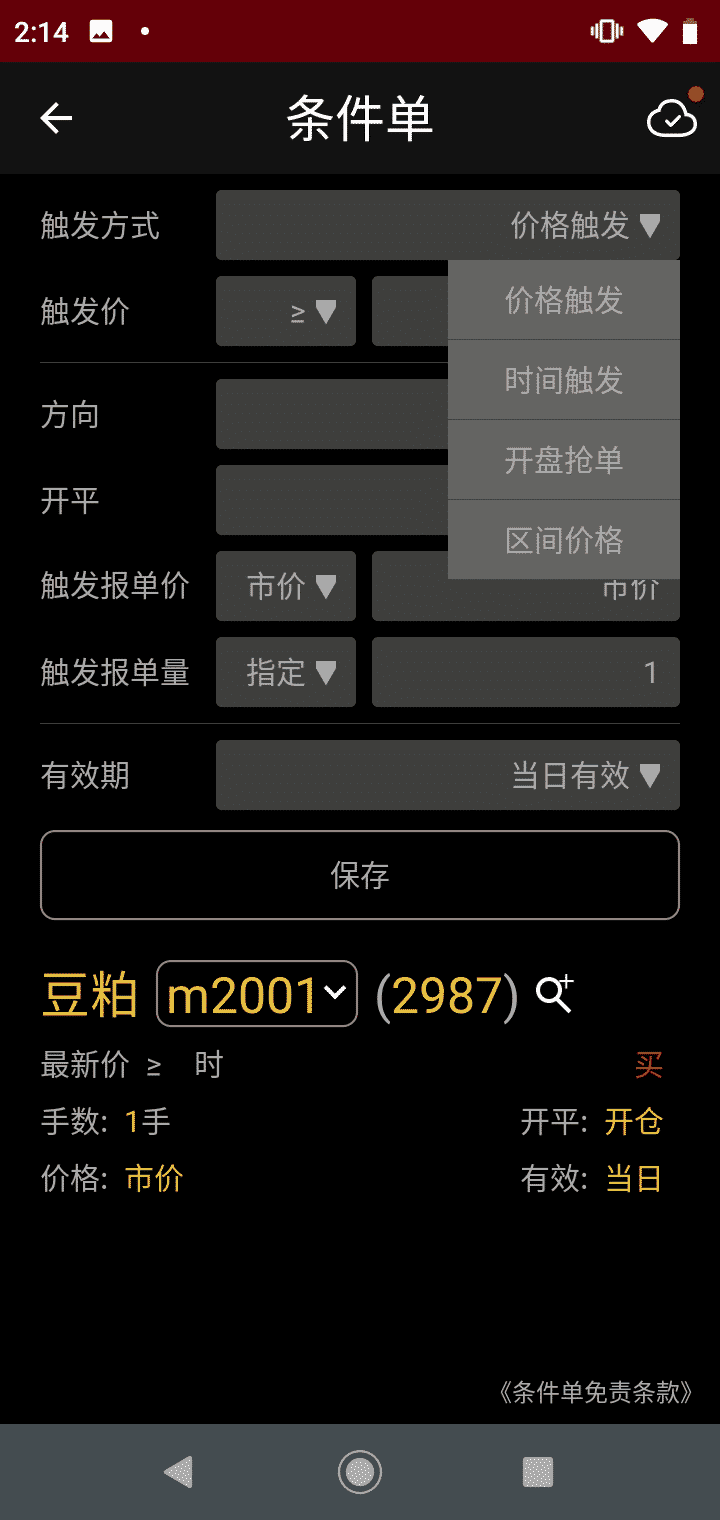Expand the 当日有效 validity dropdown
720x1520 pixels.
point(448,775)
